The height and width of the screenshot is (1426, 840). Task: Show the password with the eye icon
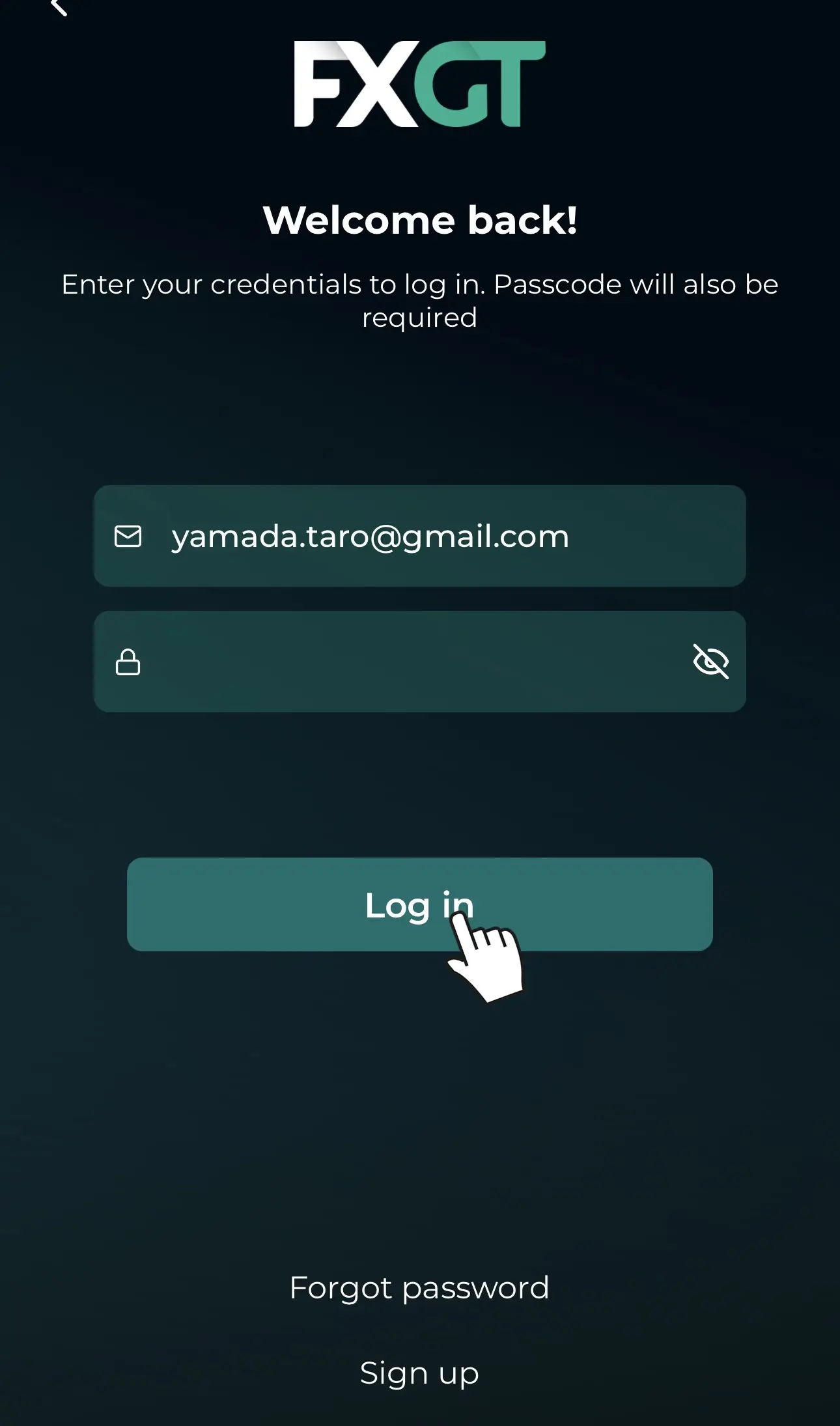tap(710, 662)
